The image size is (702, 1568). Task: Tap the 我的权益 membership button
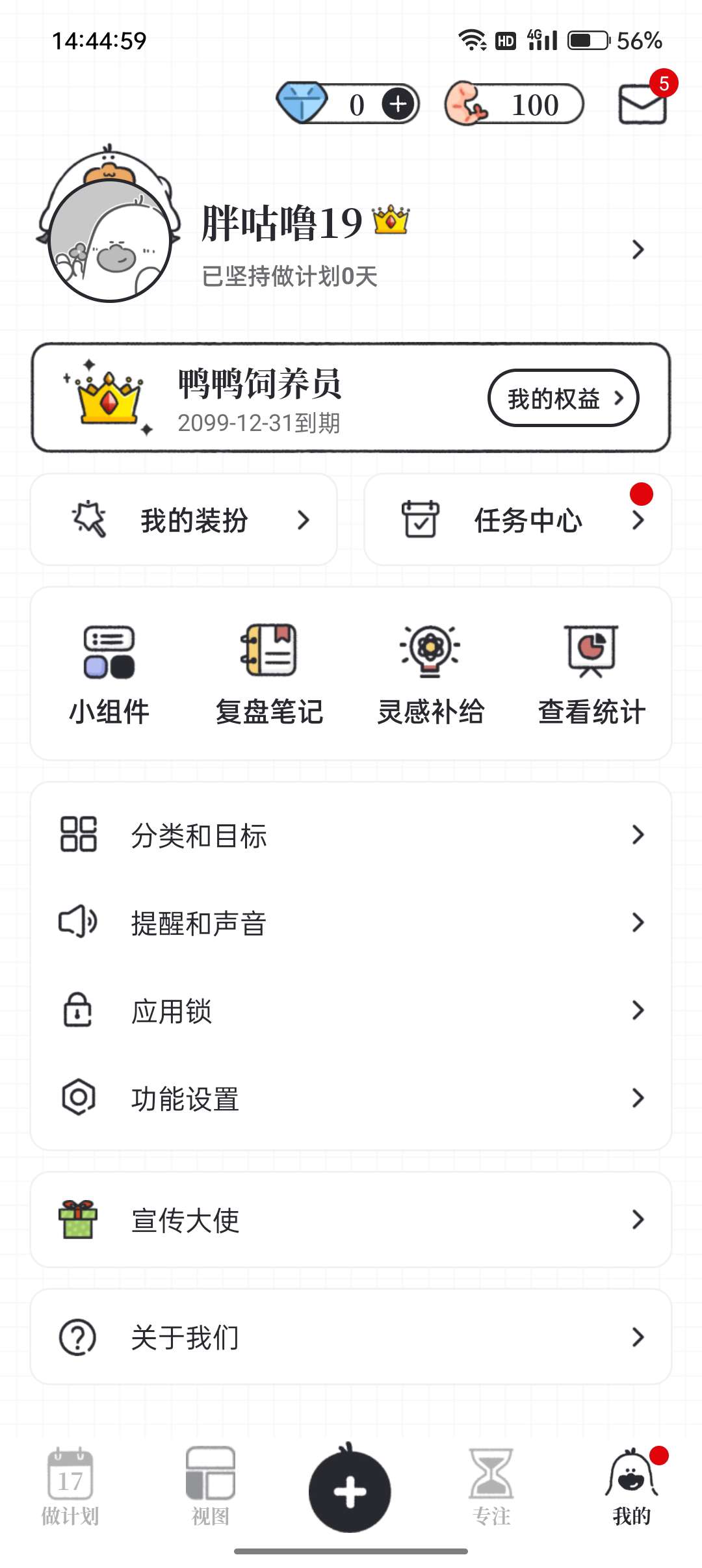pyautogui.click(x=562, y=399)
